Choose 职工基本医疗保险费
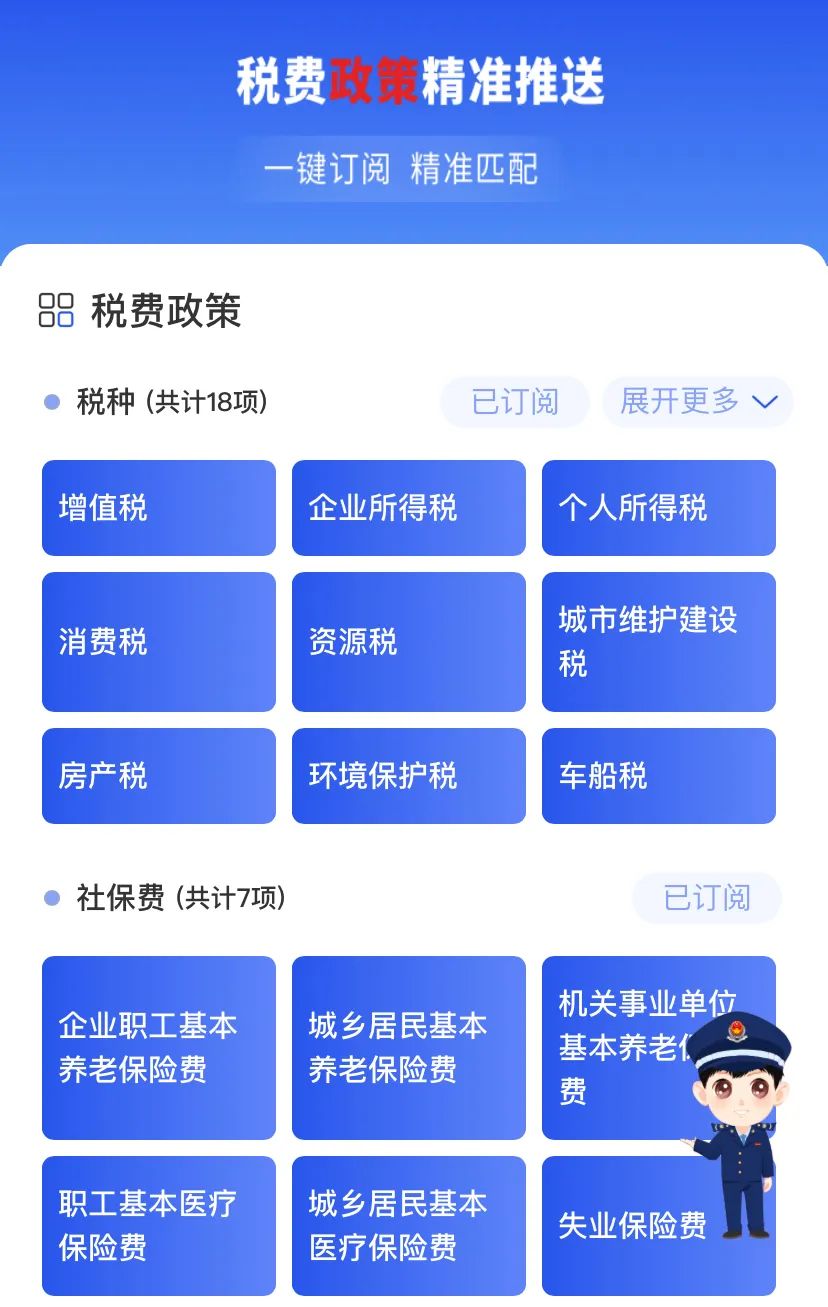 pyautogui.click(x=158, y=1225)
